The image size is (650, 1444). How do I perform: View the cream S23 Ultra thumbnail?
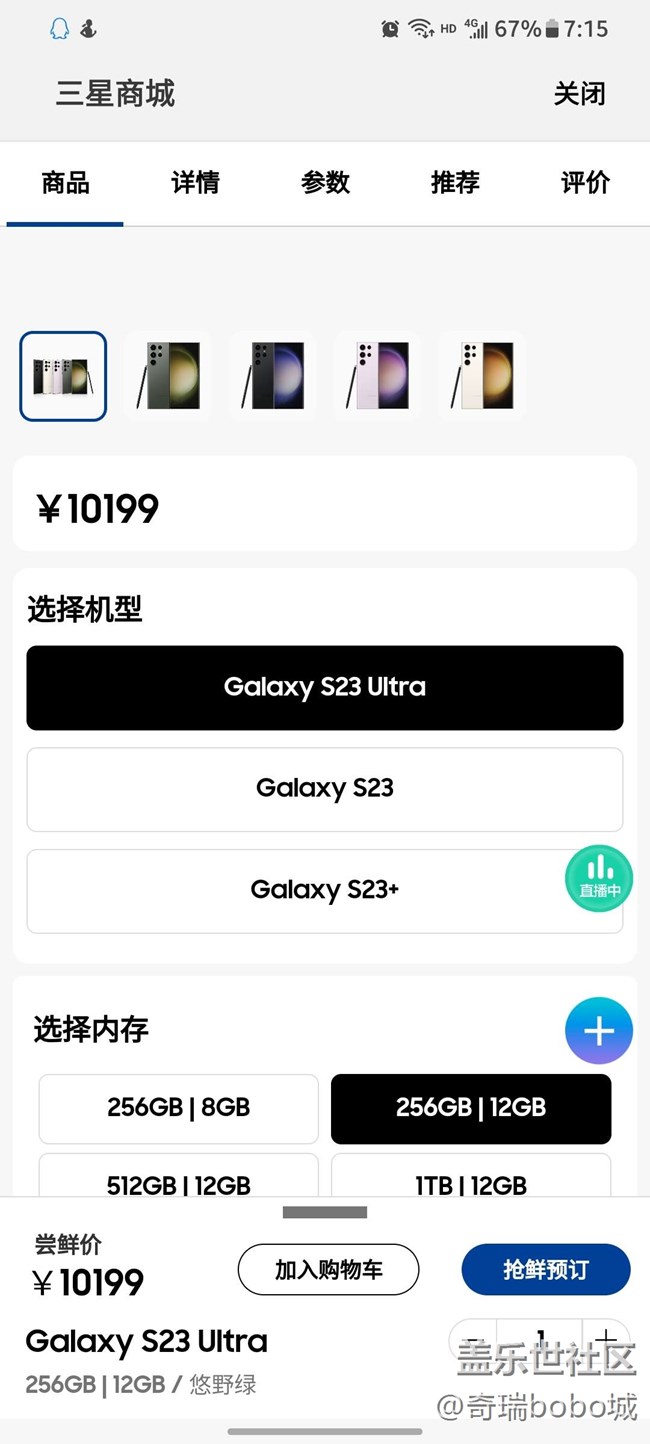click(x=482, y=376)
